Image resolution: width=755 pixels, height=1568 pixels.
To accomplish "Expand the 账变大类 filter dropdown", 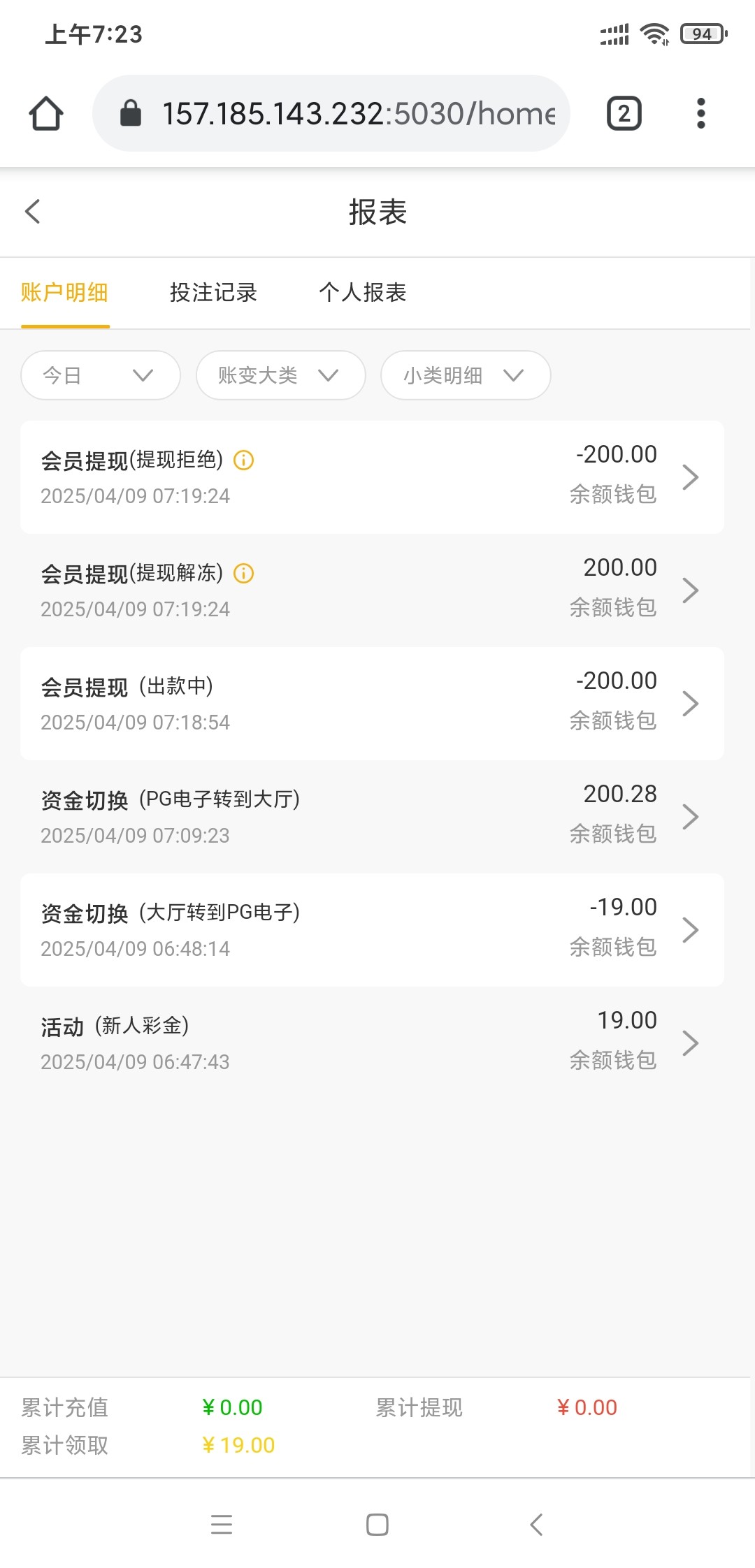I will tap(280, 375).
